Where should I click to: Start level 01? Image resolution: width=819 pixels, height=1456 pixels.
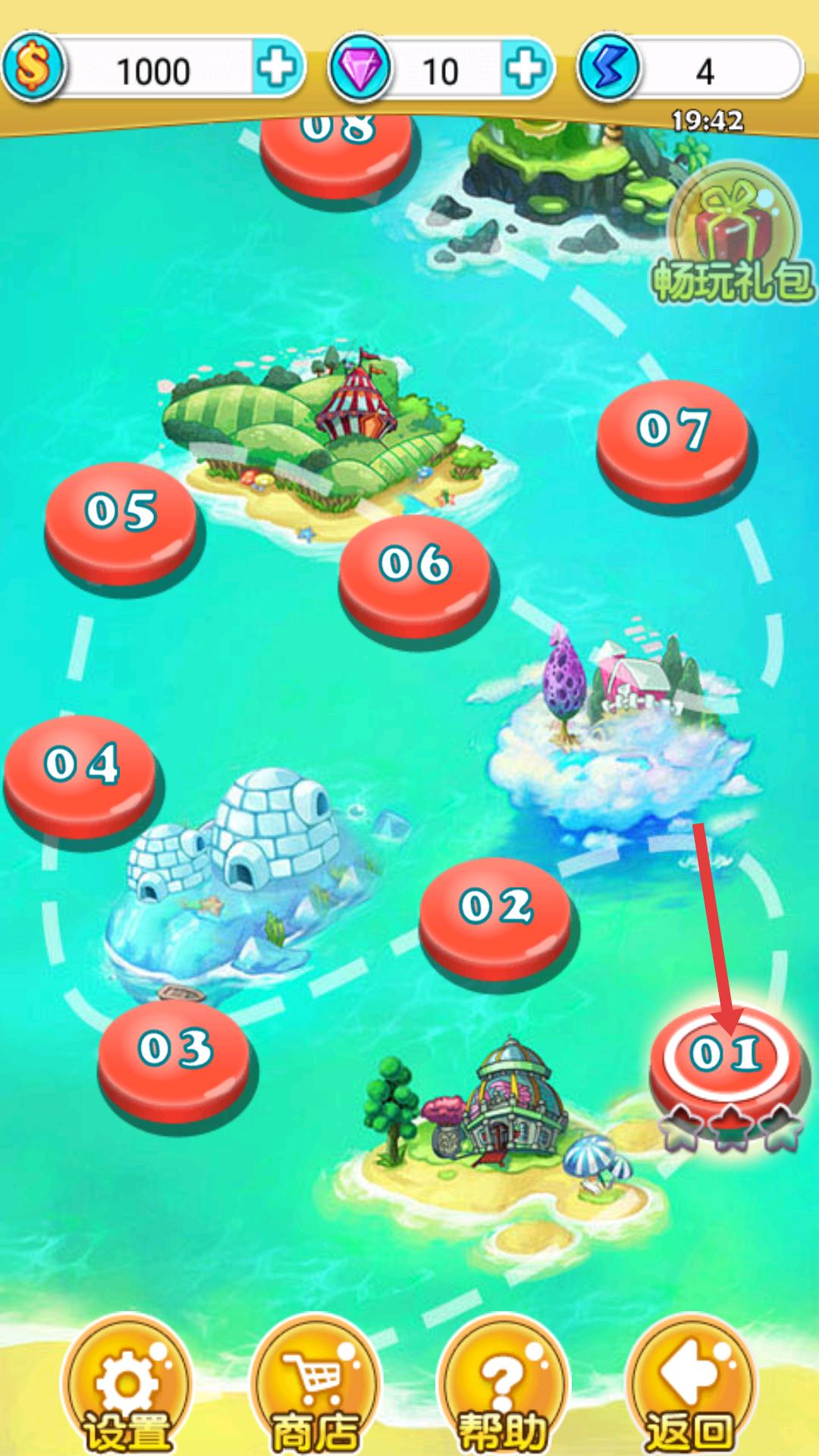coord(726,1056)
